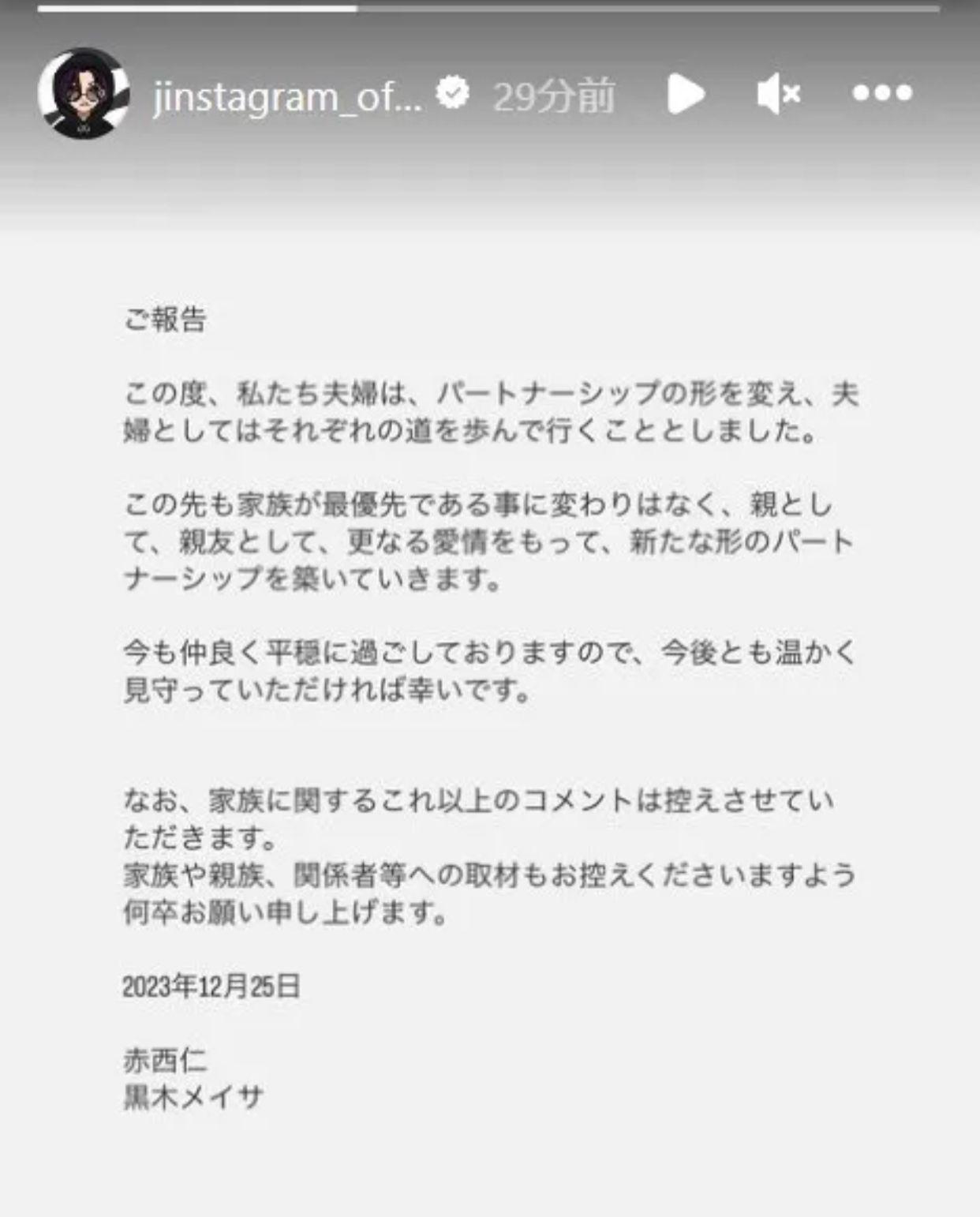The height and width of the screenshot is (1217, 980).
Task: Unmute the story sound
Action: pyautogui.click(x=778, y=94)
